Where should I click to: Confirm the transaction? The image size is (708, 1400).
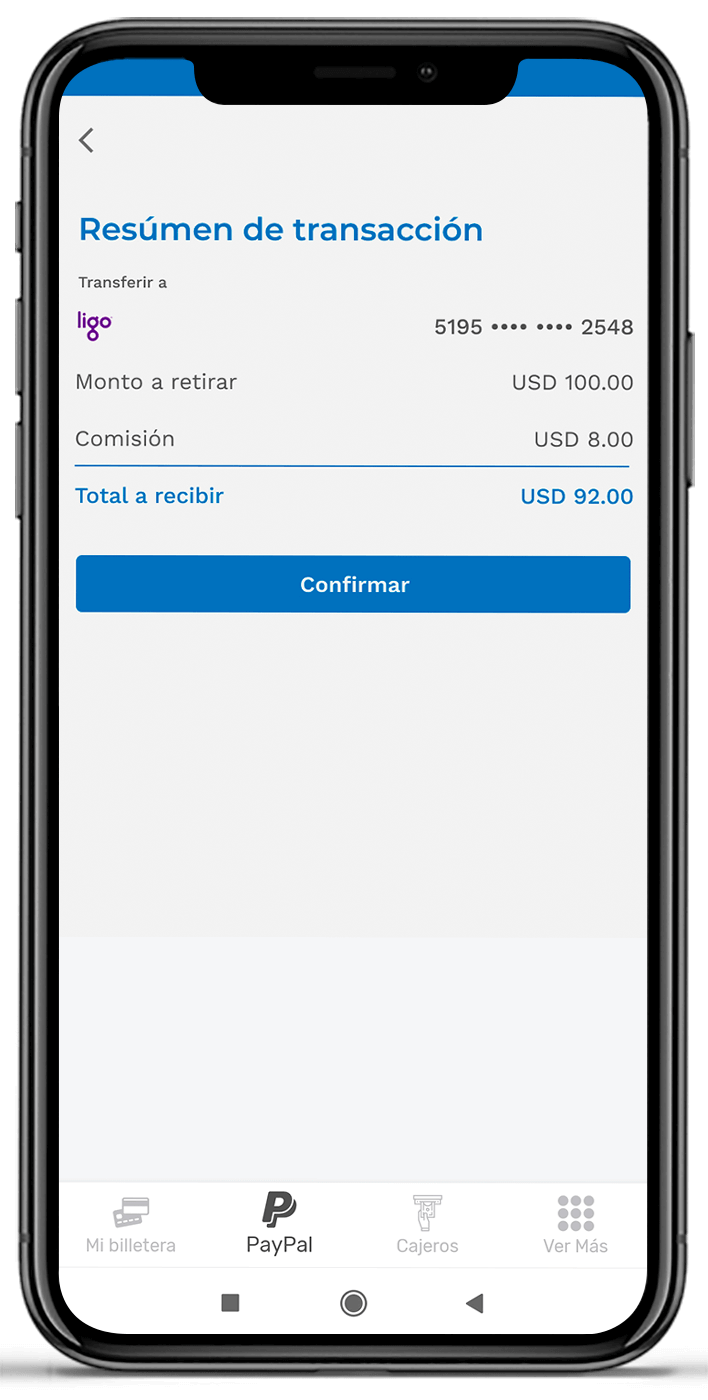click(x=353, y=584)
